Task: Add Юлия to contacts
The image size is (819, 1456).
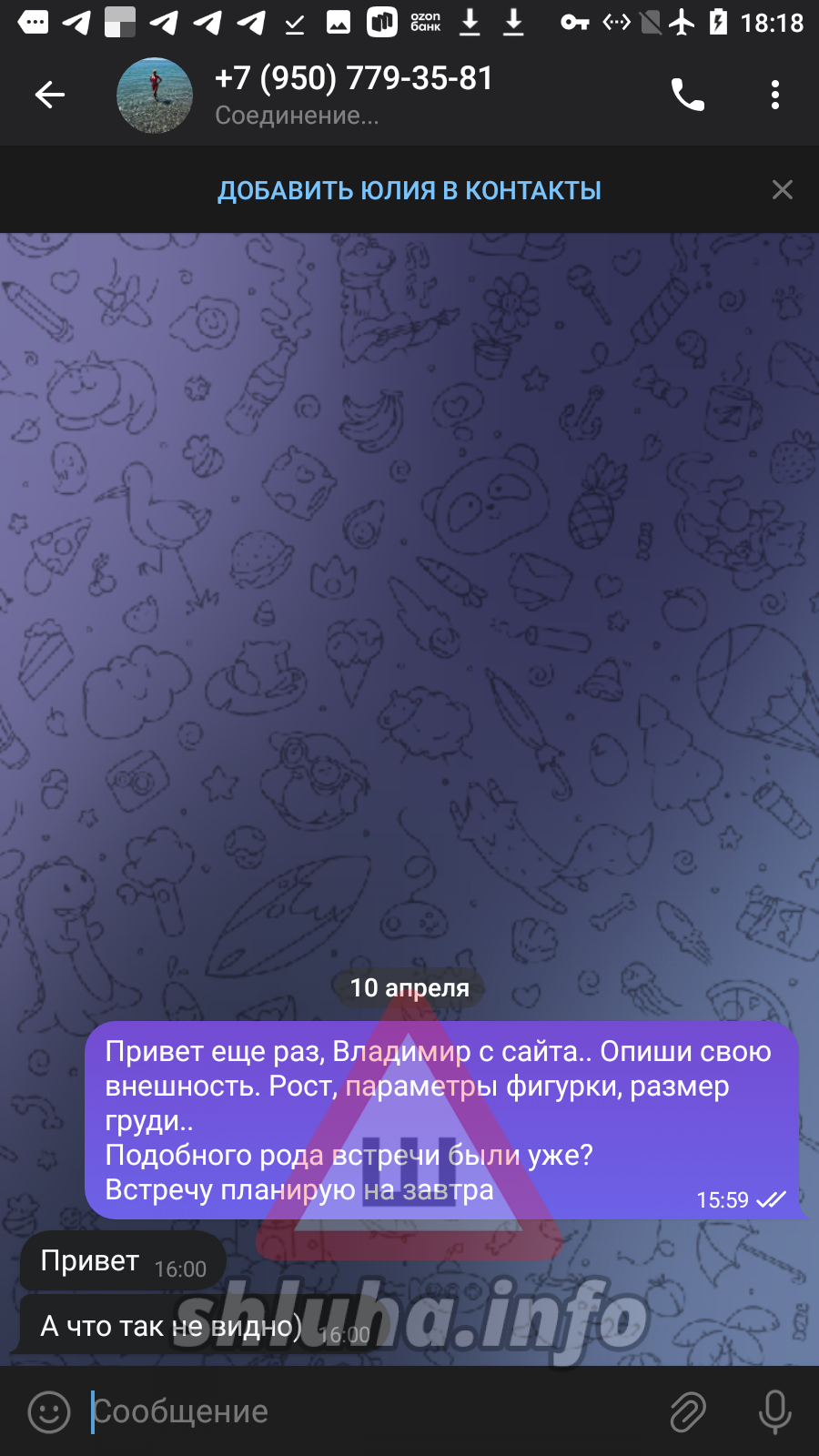Action: coord(409,190)
